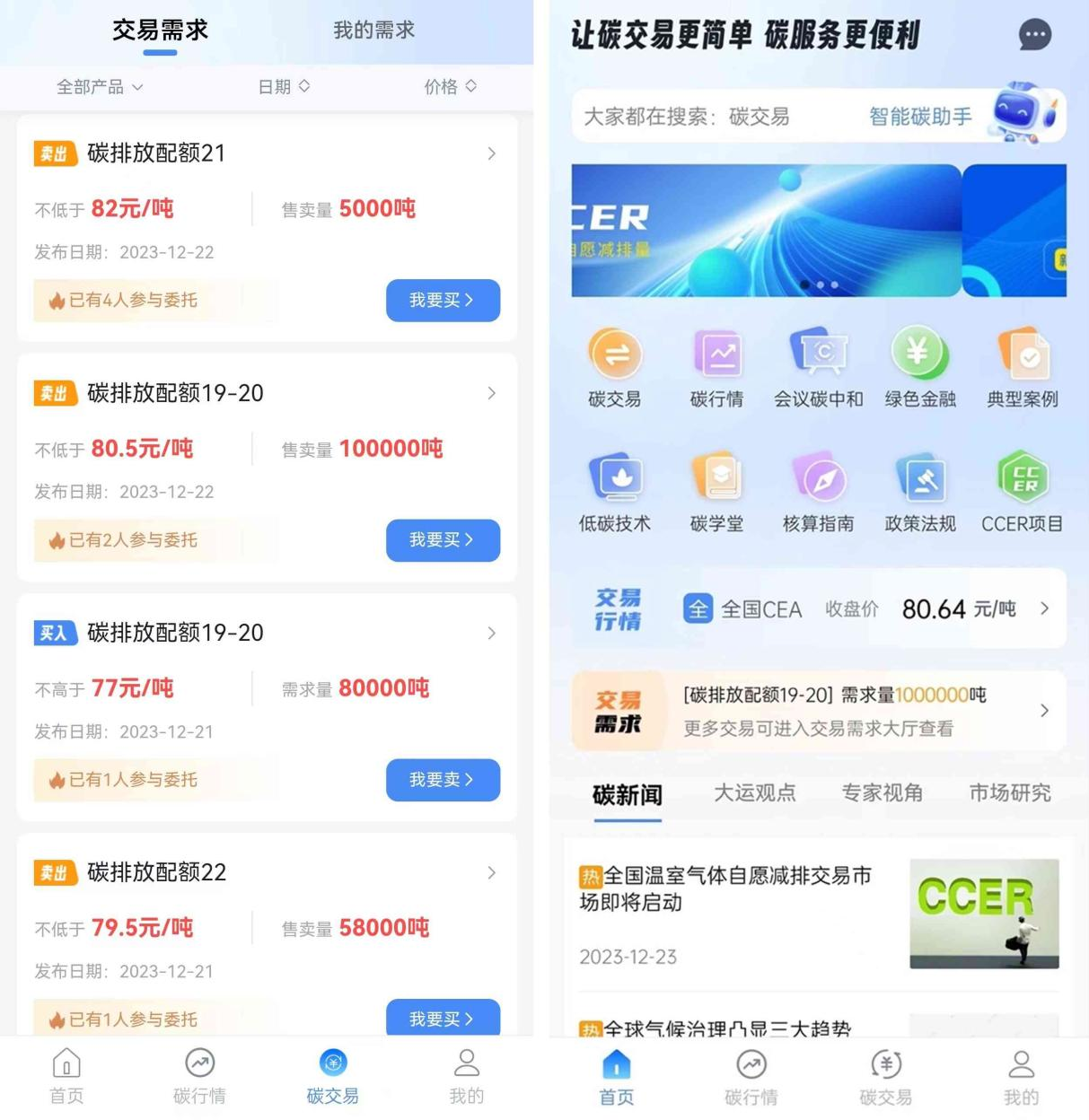
Task: Select the second carousel dot under the banner
Action: (x=818, y=284)
